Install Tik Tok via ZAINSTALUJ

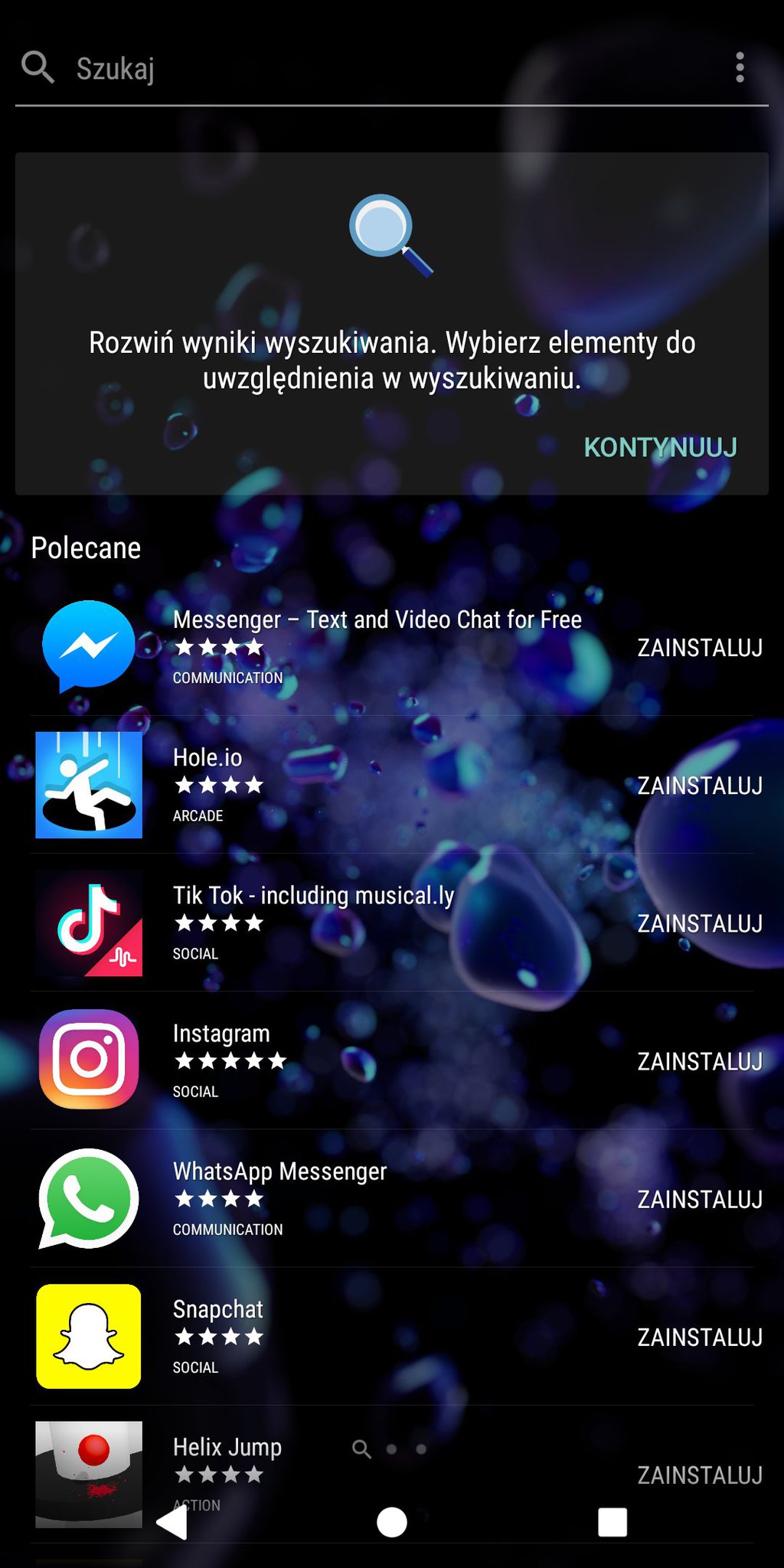[x=700, y=923]
